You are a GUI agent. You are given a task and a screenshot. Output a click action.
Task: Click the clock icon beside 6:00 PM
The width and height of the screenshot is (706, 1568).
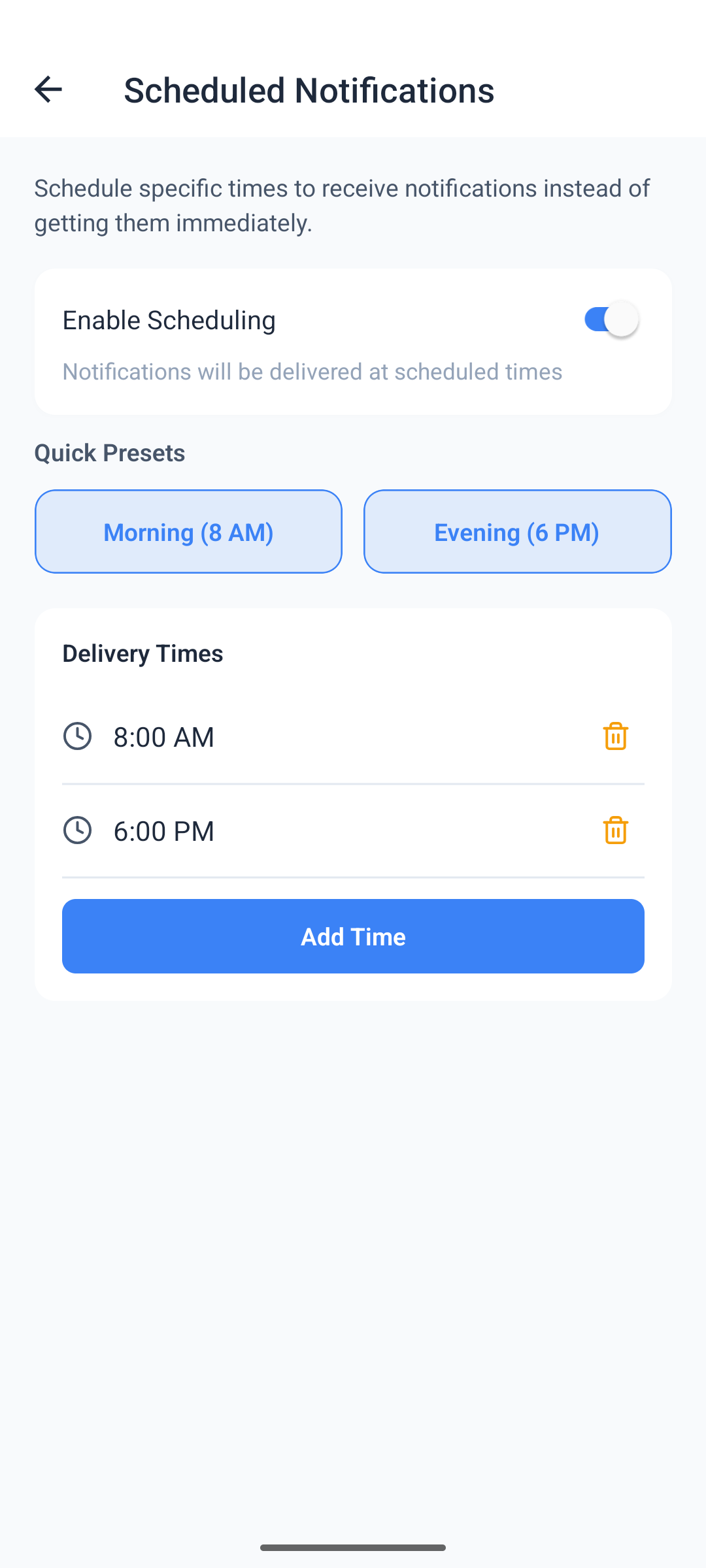pos(77,831)
